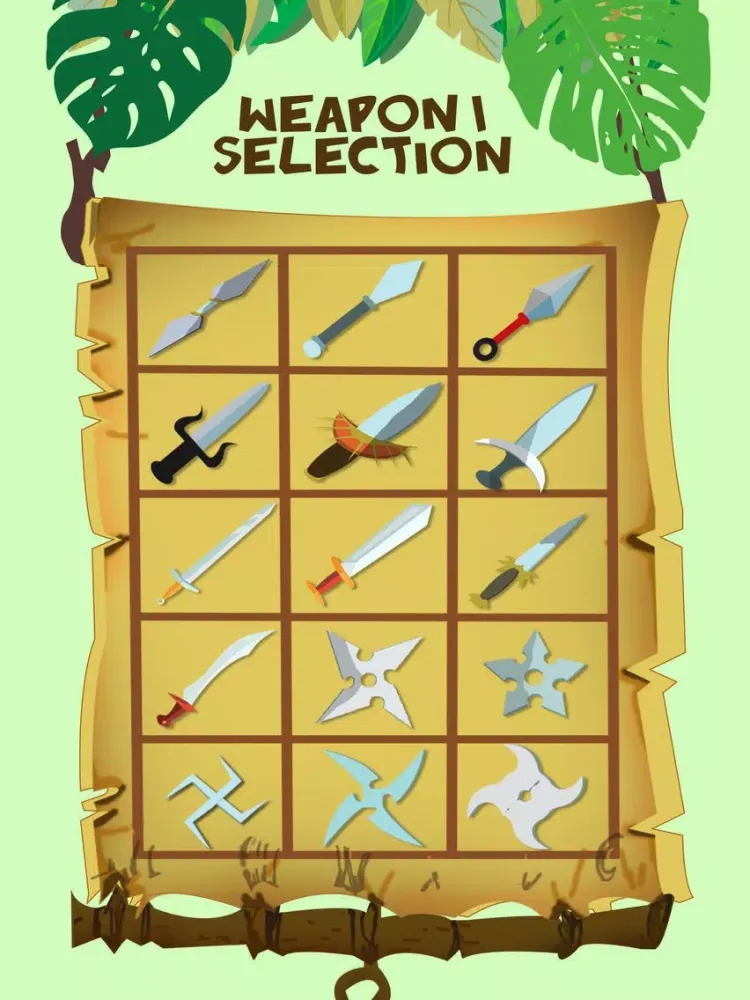The height and width of the screenshot is (1000, 750).
Task: Pick the knife with the straw-wrapped handle
Action: pos(532,557)
